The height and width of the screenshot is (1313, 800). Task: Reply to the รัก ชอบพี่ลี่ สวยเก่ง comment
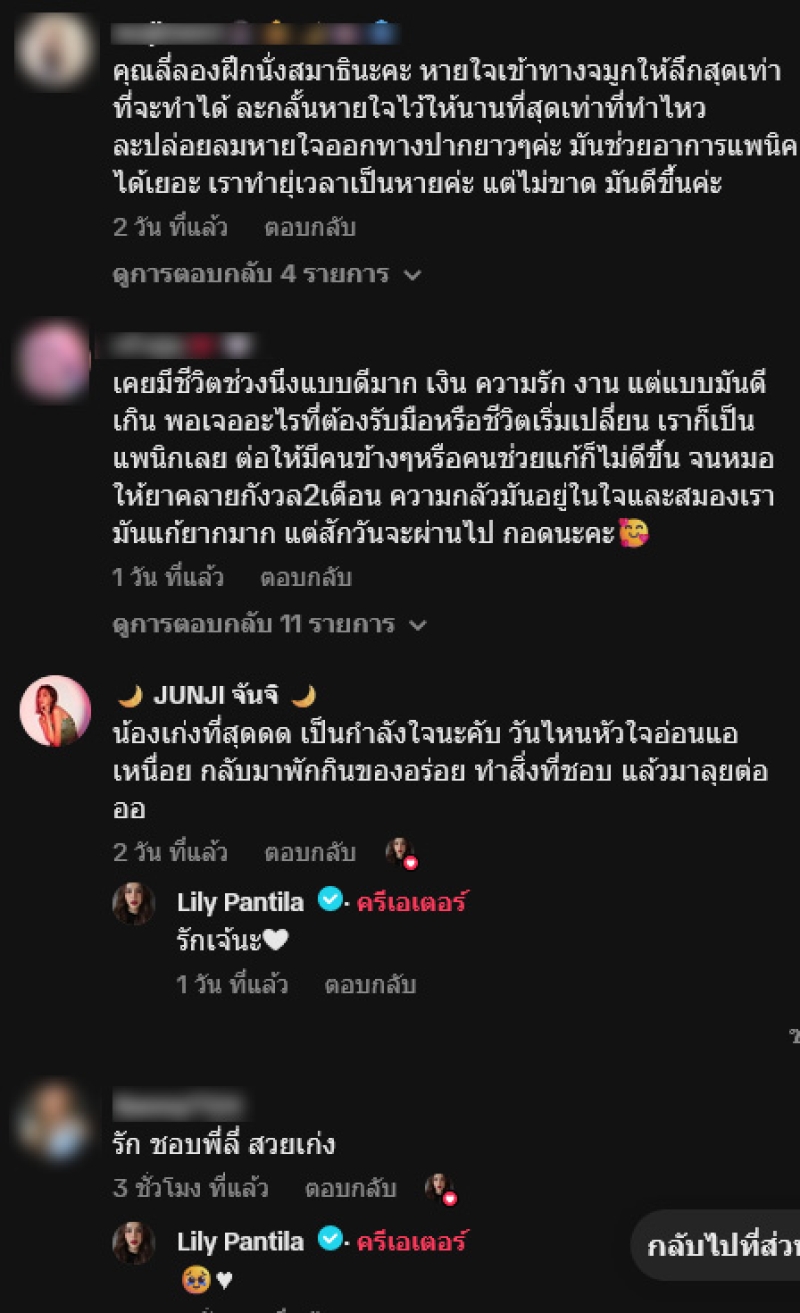(x=351, y=1189)
